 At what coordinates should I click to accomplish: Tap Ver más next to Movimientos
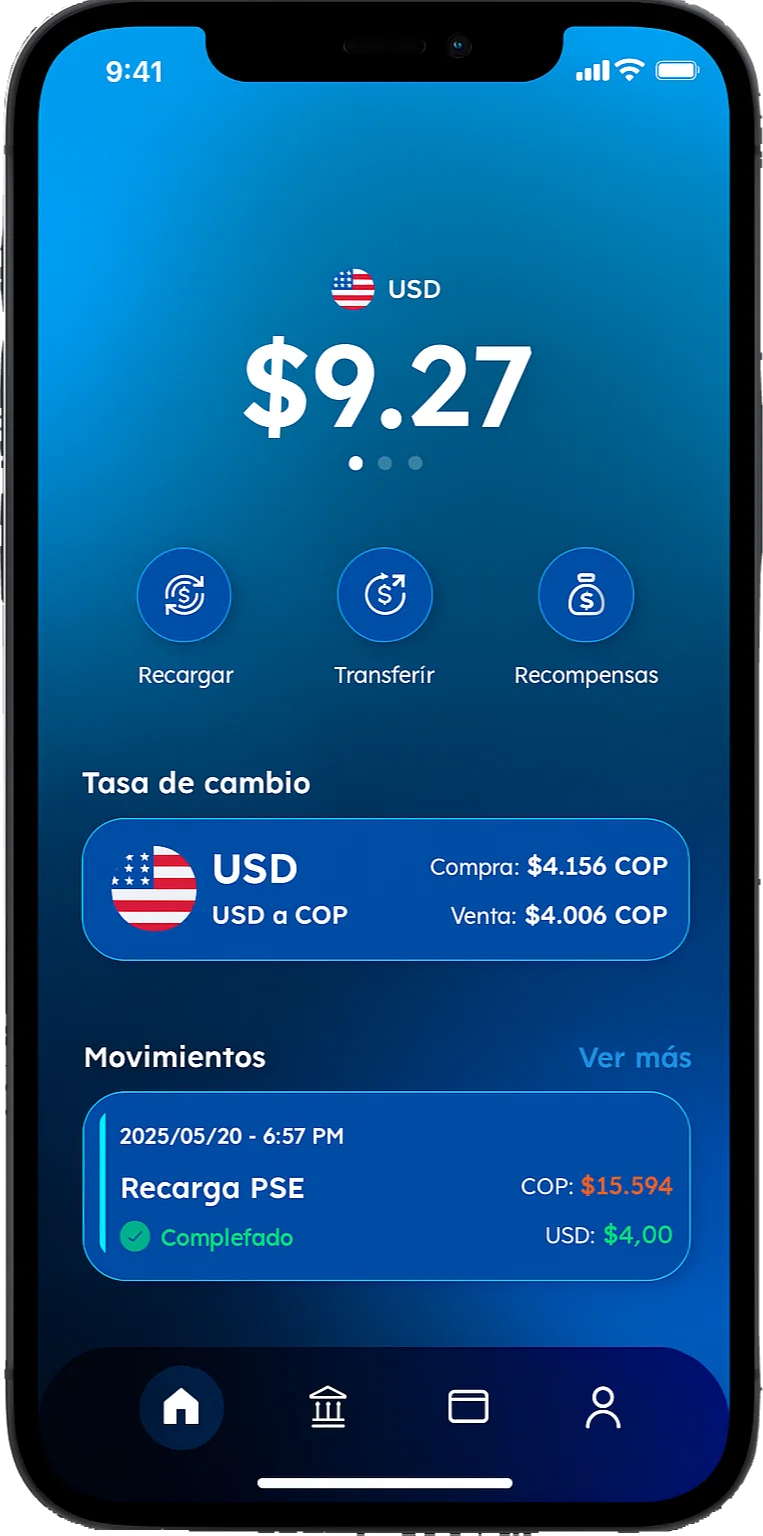[x=635, y=1058]
